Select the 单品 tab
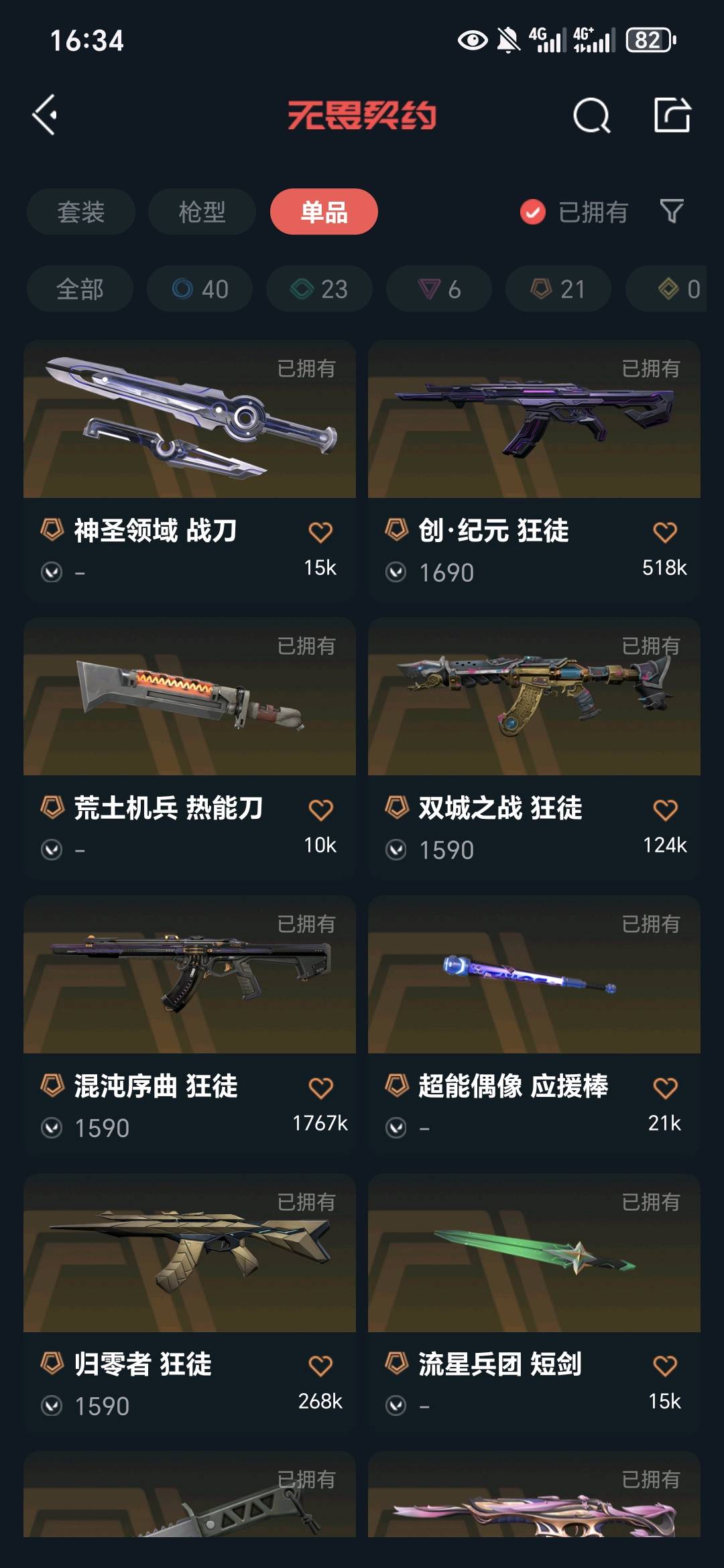Screen dimensions: 724x1568 click(x=324, y=212)
